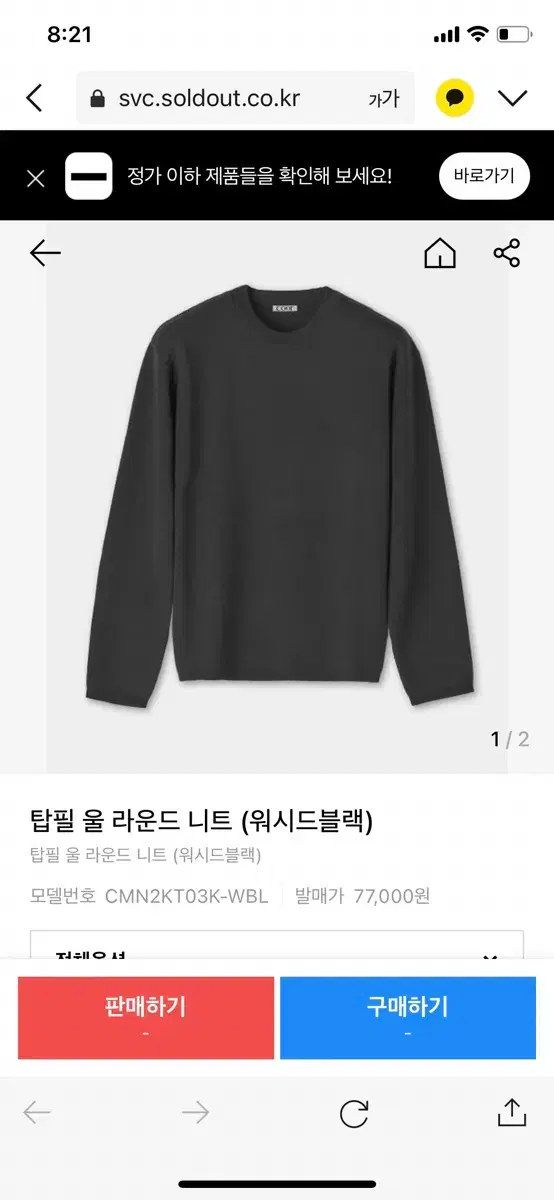Open the black knit product photo
Image resolution: width=554 pixels, height=1200 pixels.
277,497
